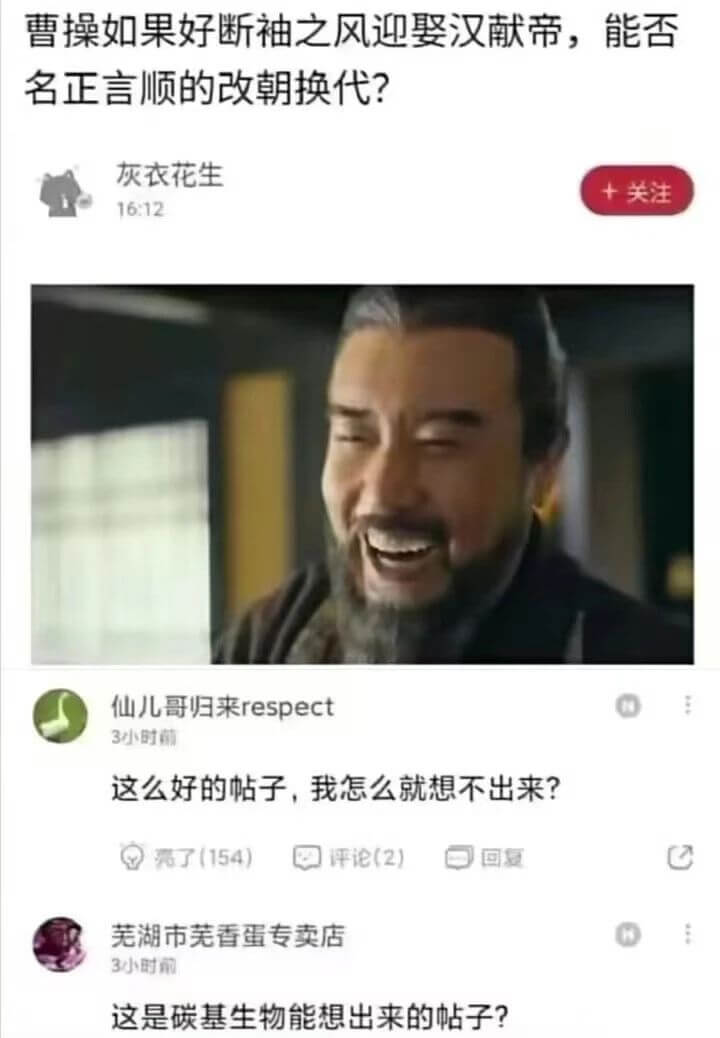Screen dimensions: 720x1038
Task: Open 仙儿哥归来respect's profile avatar
Action: [60, 716]
